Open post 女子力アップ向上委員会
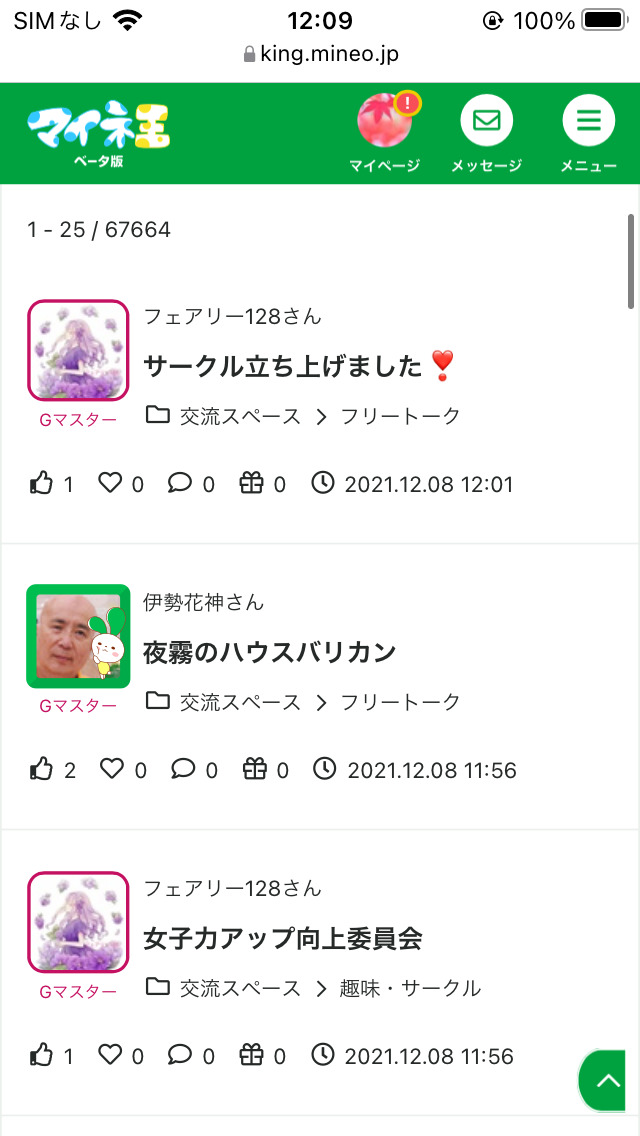The width and height of the screenshot is (640, 1136). pos(283,938)
